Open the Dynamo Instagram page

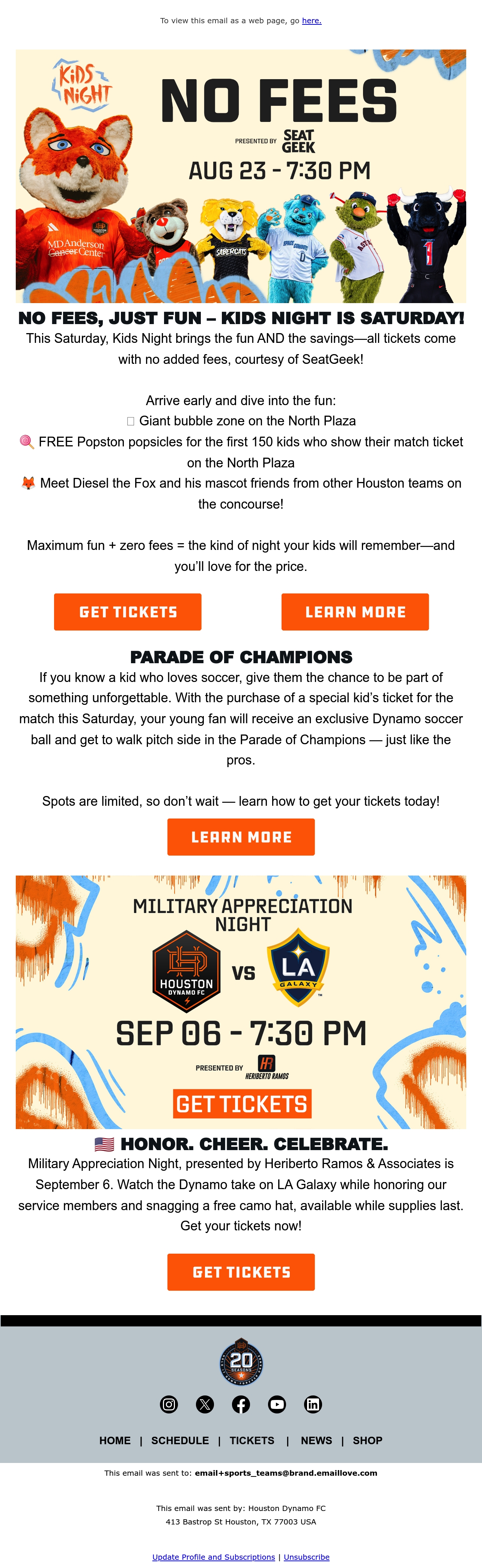169,1404
